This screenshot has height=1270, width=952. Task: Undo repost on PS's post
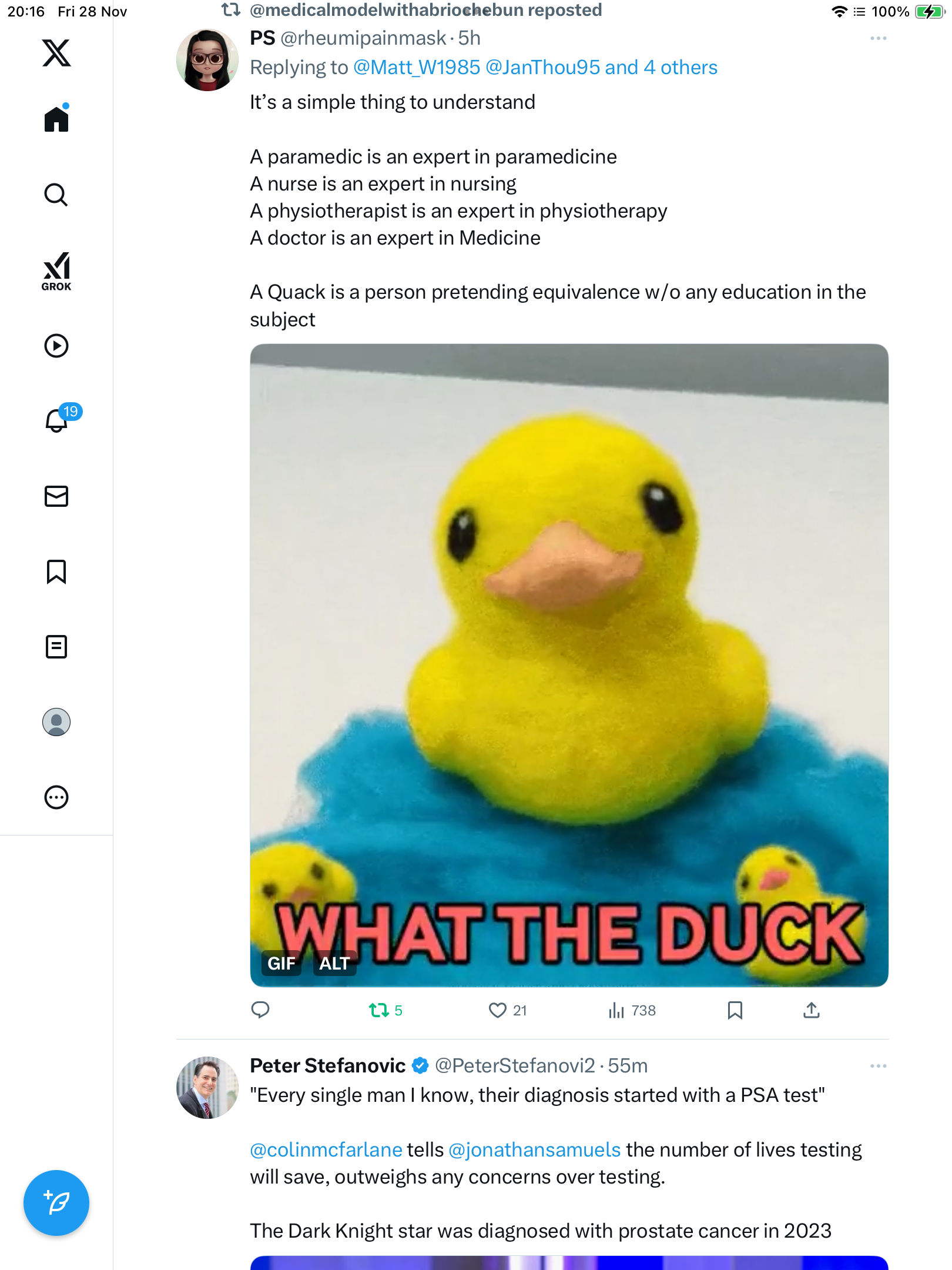pyautogui.click(x=379, y=1010)
